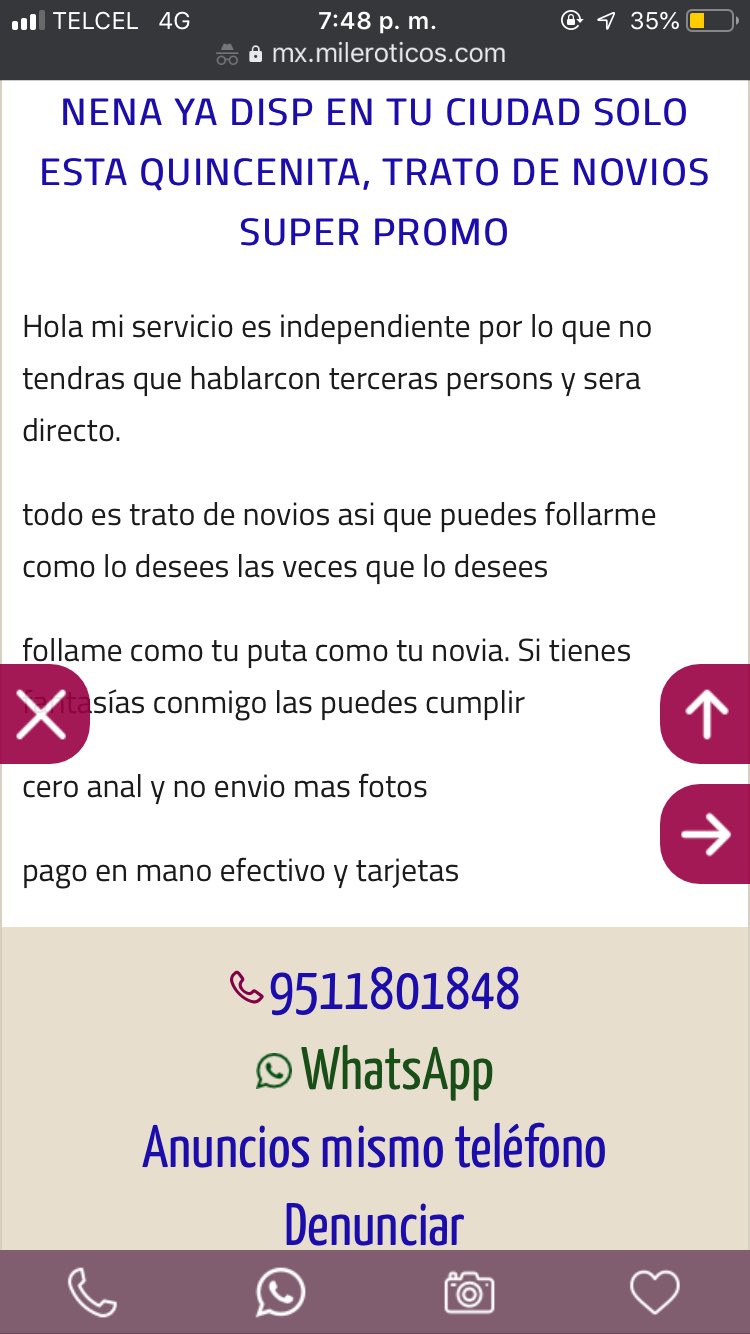
Task: Tap the up arrow to return to top
Action: (706, 714)
